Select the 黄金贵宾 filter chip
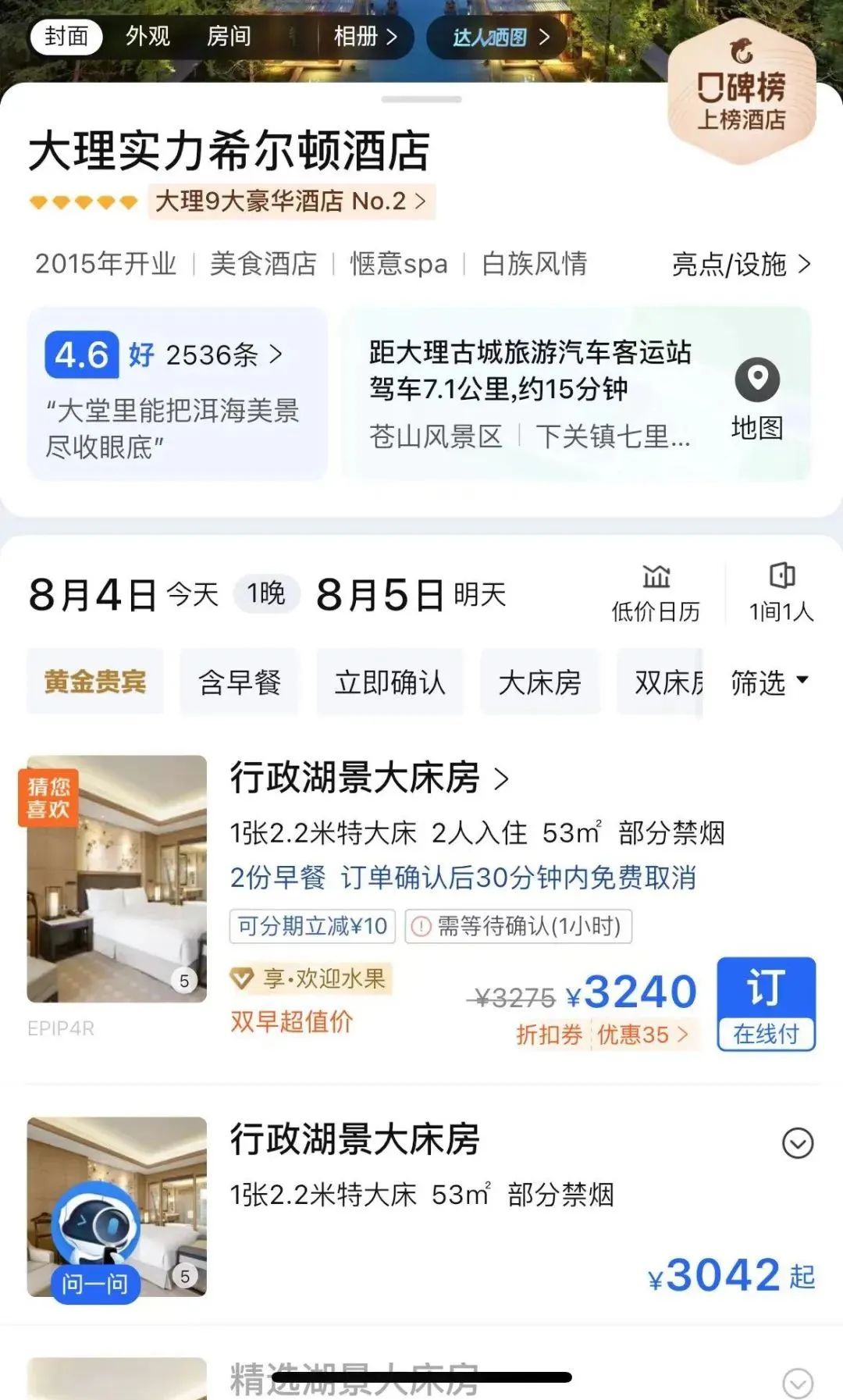The image size is (843, 1400). click(95, 682)
